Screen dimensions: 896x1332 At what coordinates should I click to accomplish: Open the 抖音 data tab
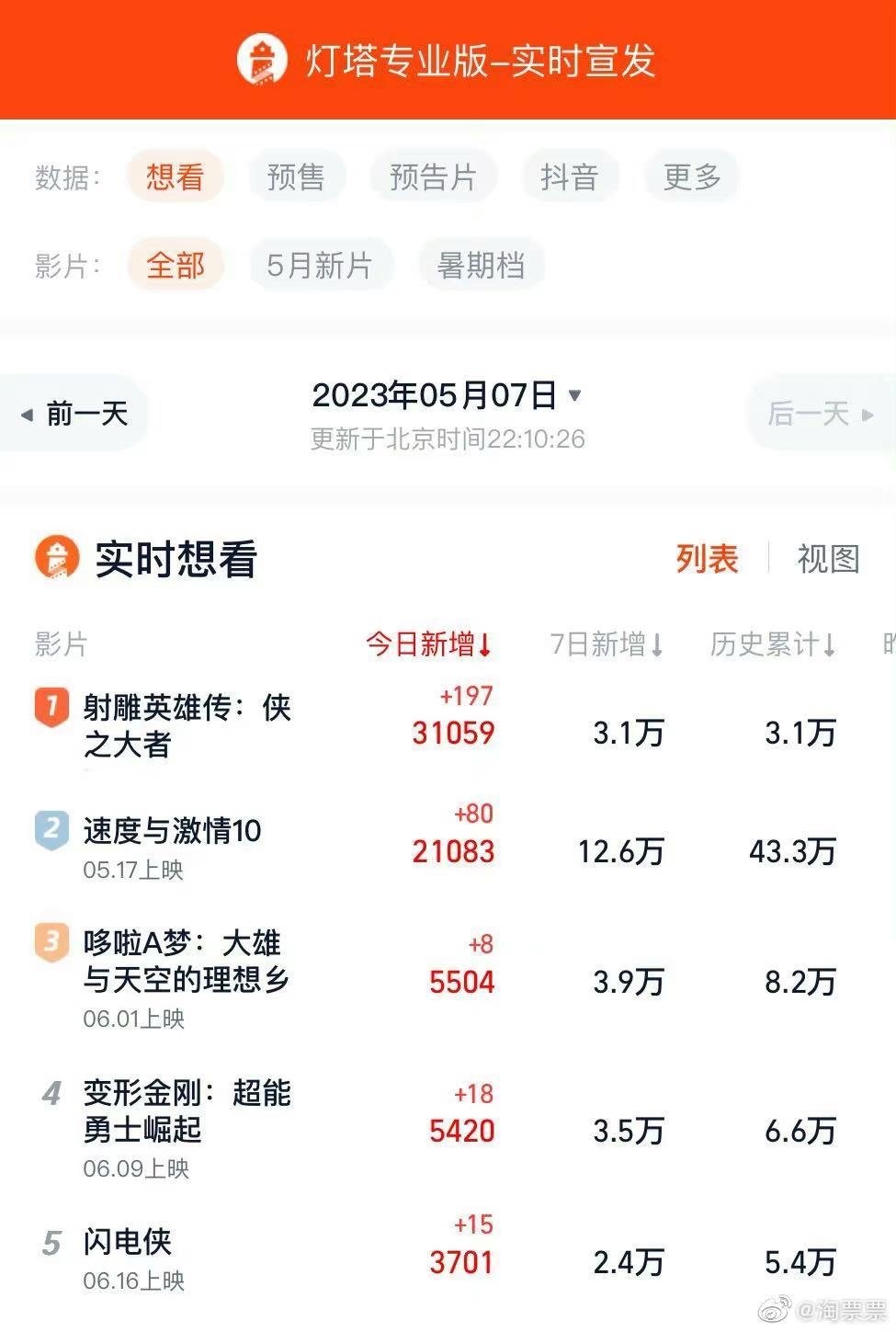tap(568, 176)
